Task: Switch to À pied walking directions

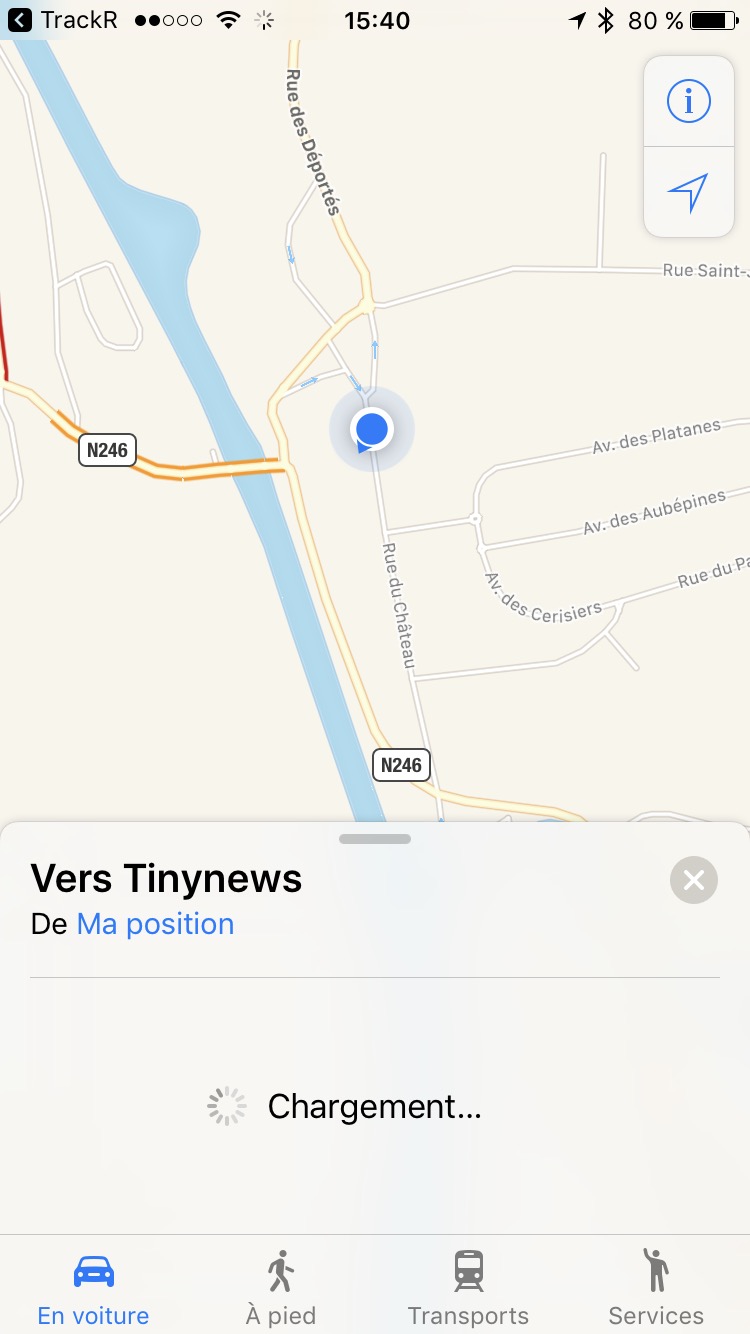Action: pyautogui.click(x=281, y=1288)
